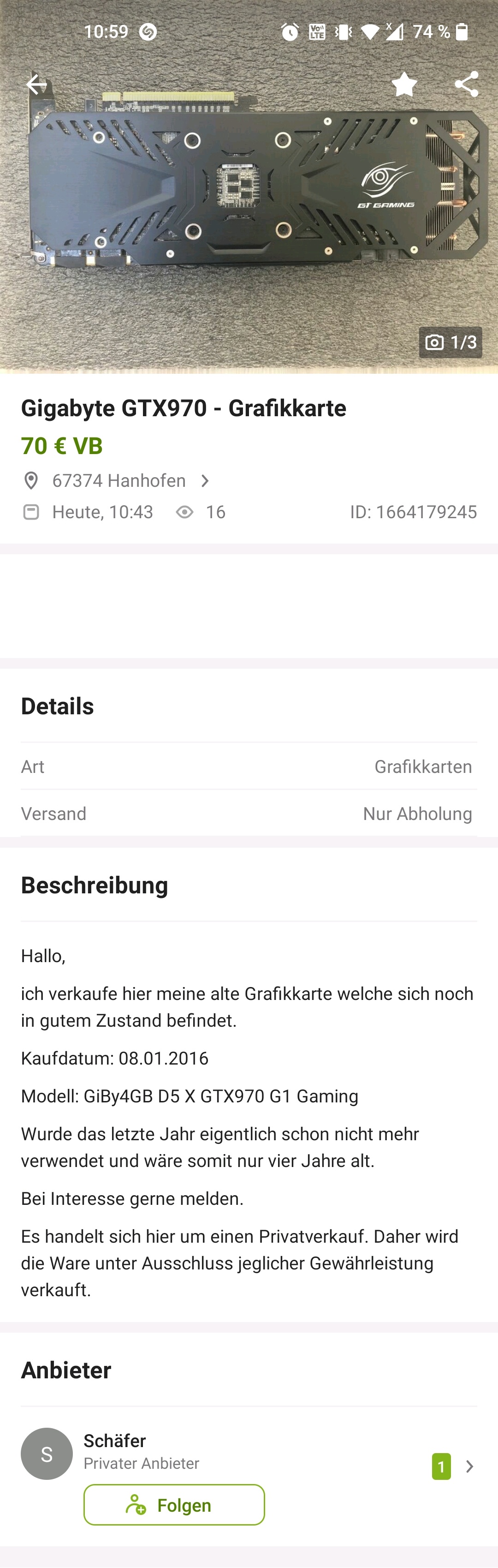Share this Gigabyte GTX970 listing
This screenshot has width=498, height=1568.
pos(466,84)
